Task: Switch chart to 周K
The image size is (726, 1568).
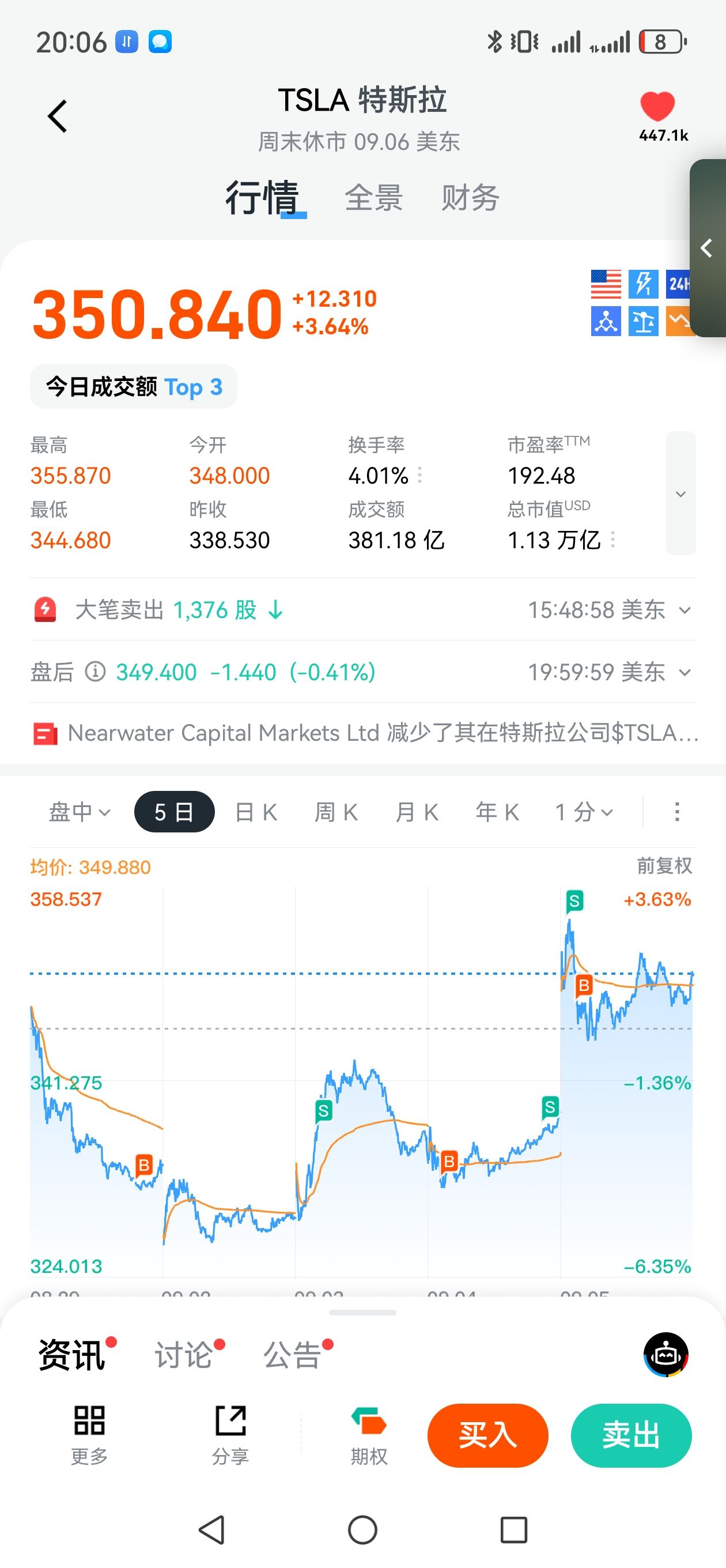Action: (x=336, y=812)
